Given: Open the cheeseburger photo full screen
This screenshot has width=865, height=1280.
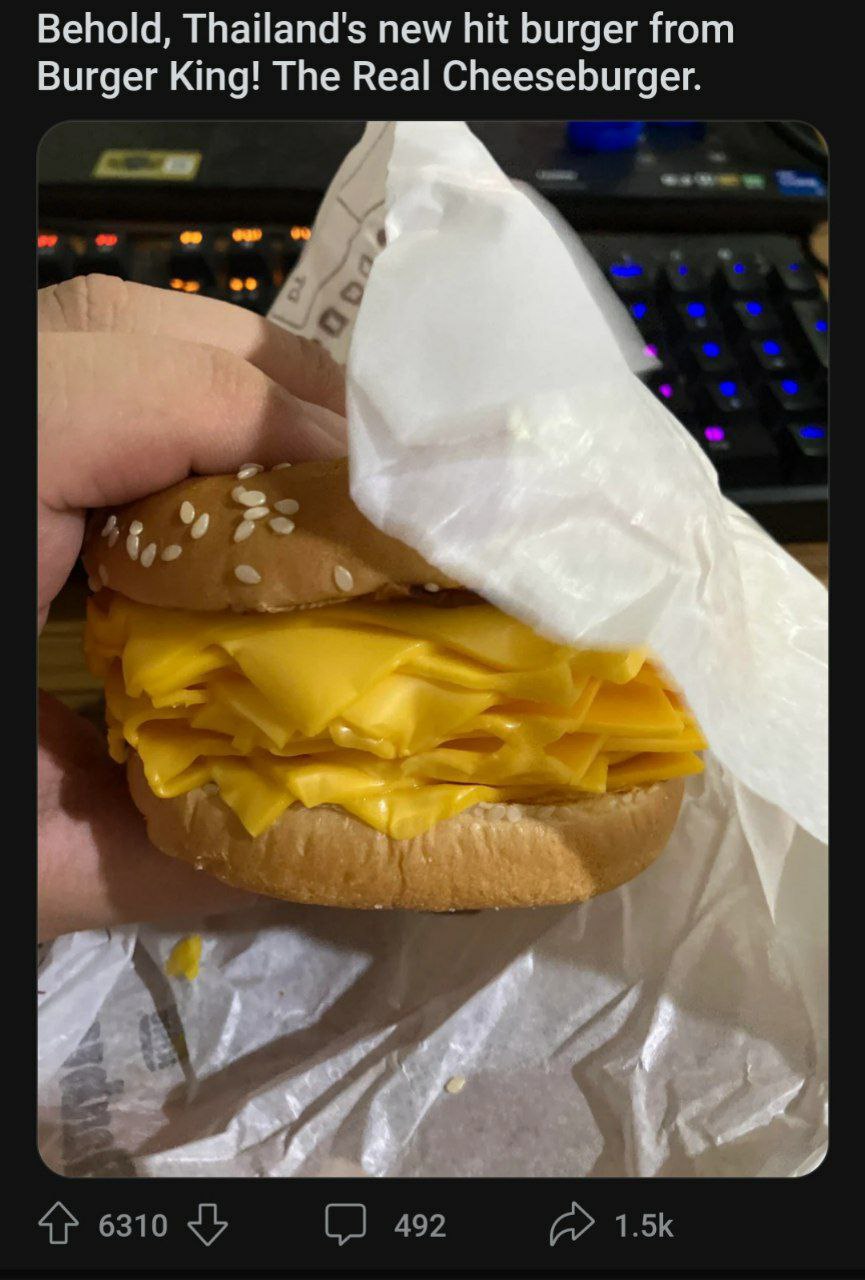Looking at the screenshot, I should [432, 648].
